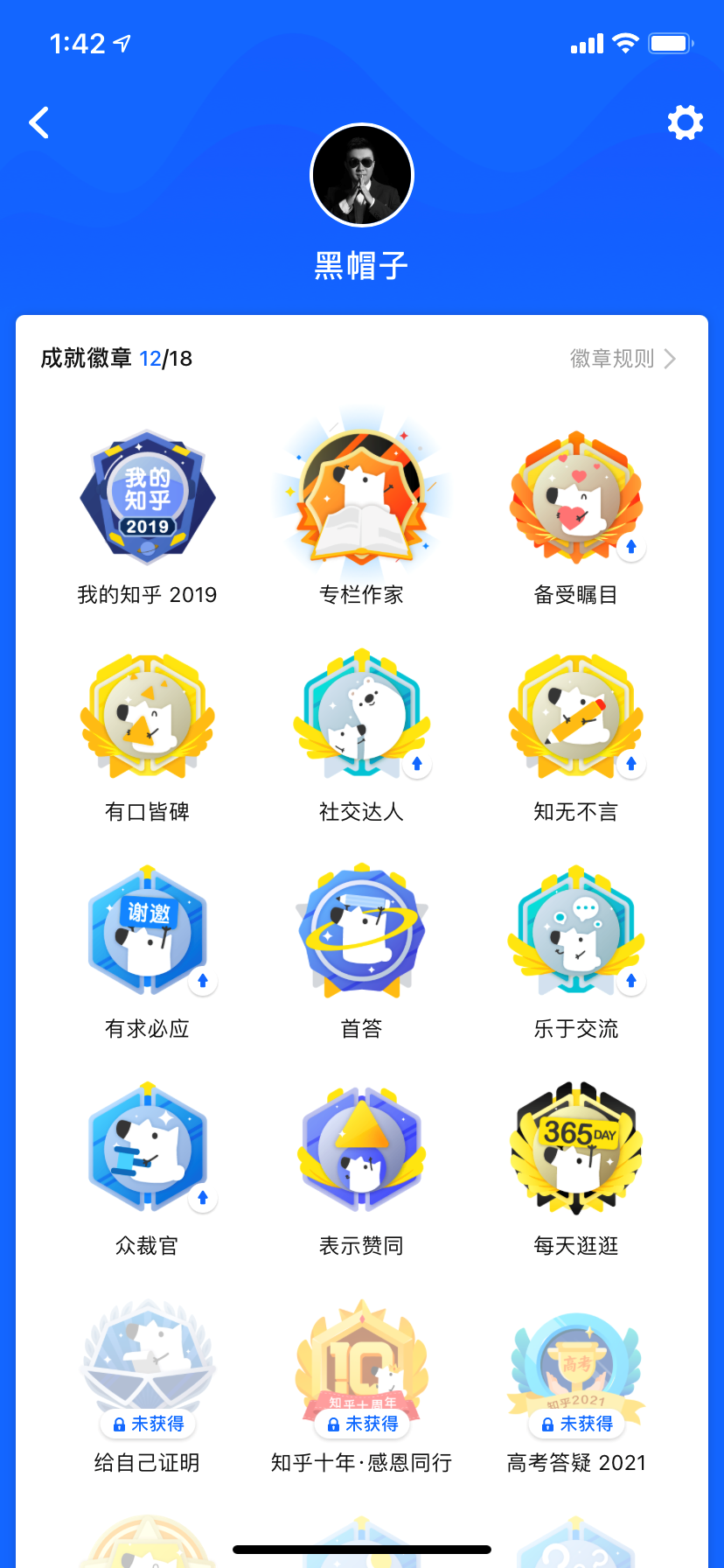Tap the 黑帽子 profile avatar
Viewport: 724px width, 1568px height.
[x=362, y=175]
